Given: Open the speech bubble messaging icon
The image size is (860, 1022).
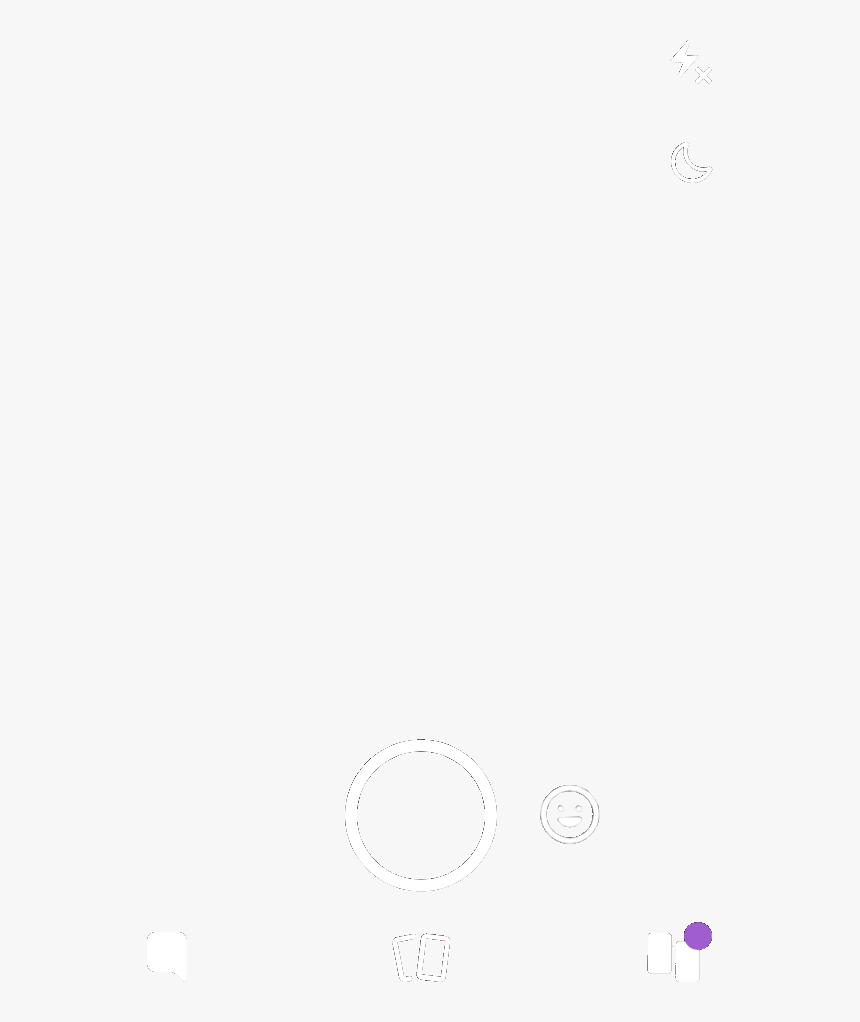Looking at the screenshot, I should click(x=166, y=955).
